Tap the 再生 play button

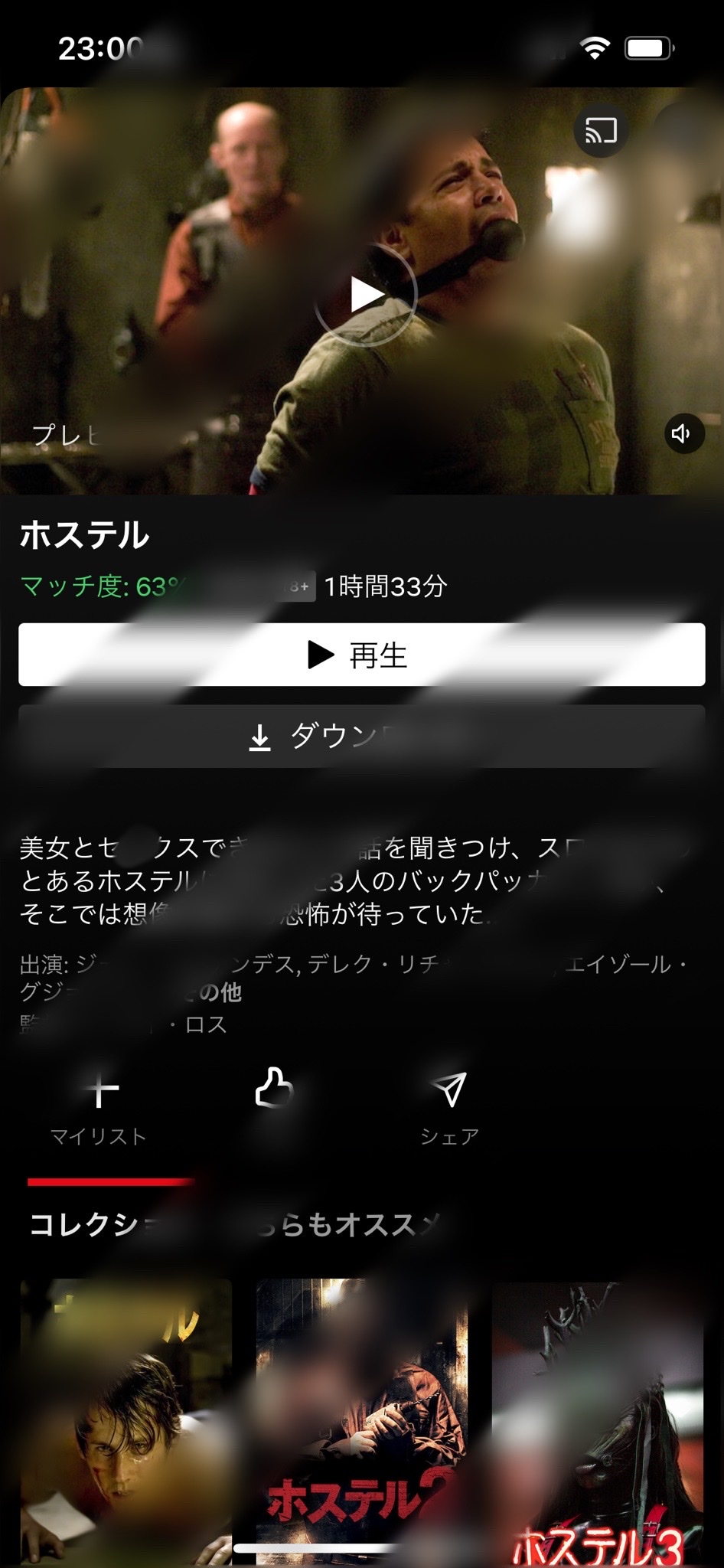[361, 655]
